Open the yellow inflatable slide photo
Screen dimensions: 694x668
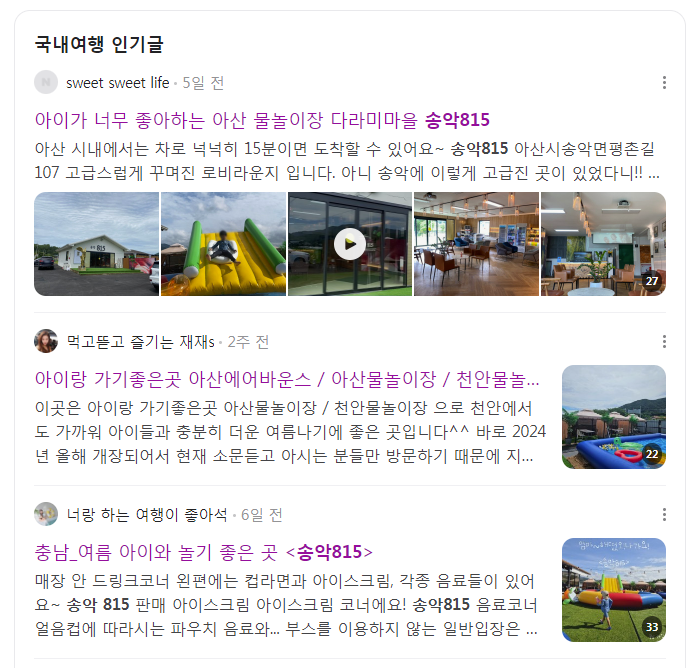223,244
